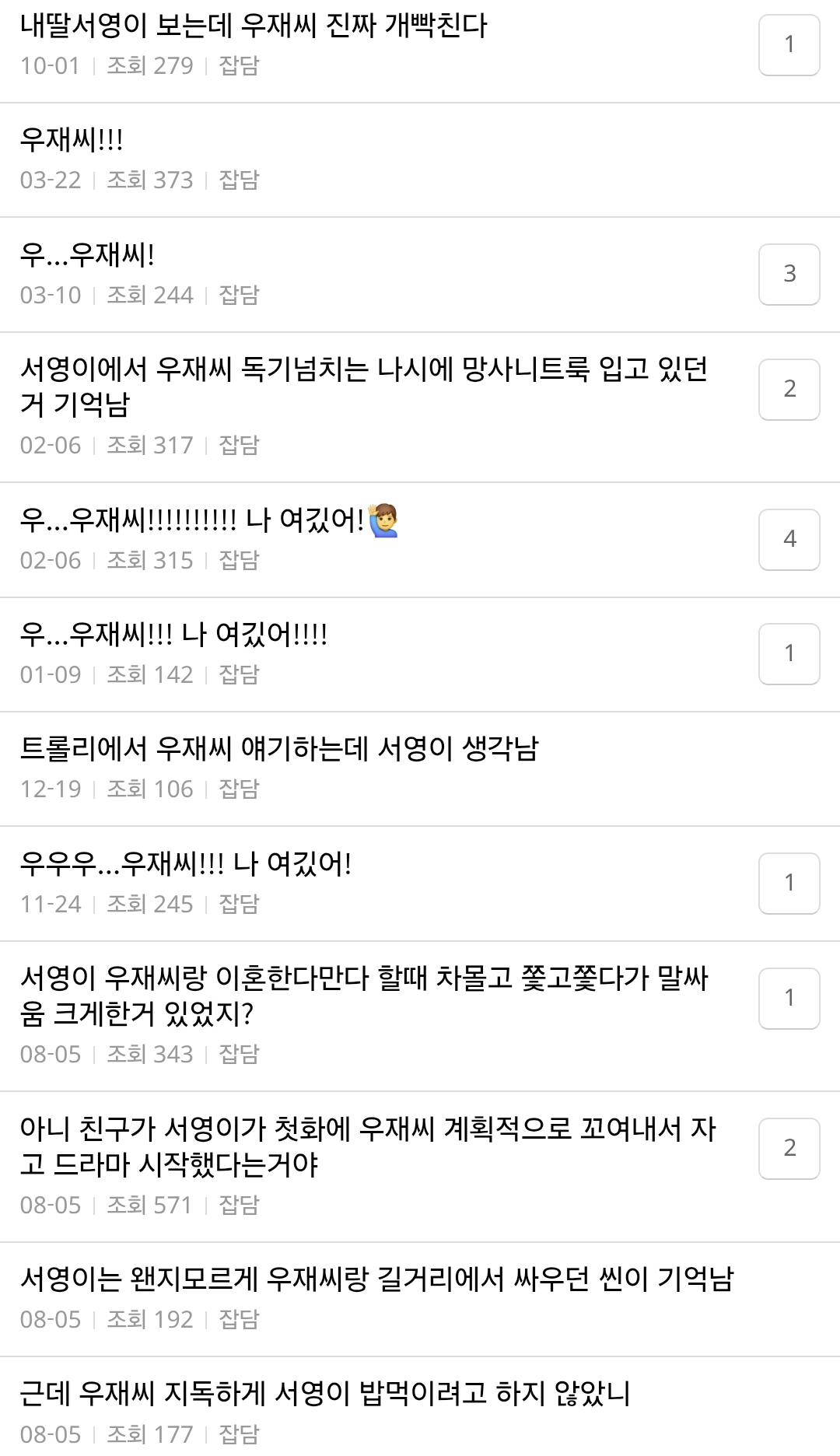View the 1 comment on '내딸서영이 보는데' post

pos(789,45)
